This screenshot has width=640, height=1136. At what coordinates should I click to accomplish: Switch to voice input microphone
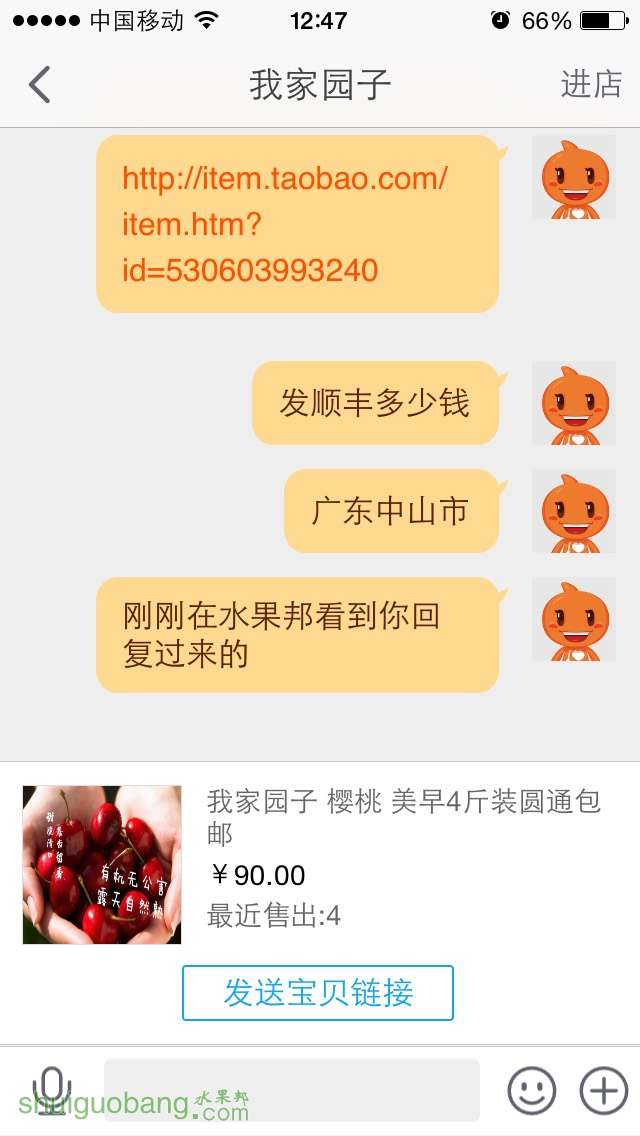[52, 1089]
